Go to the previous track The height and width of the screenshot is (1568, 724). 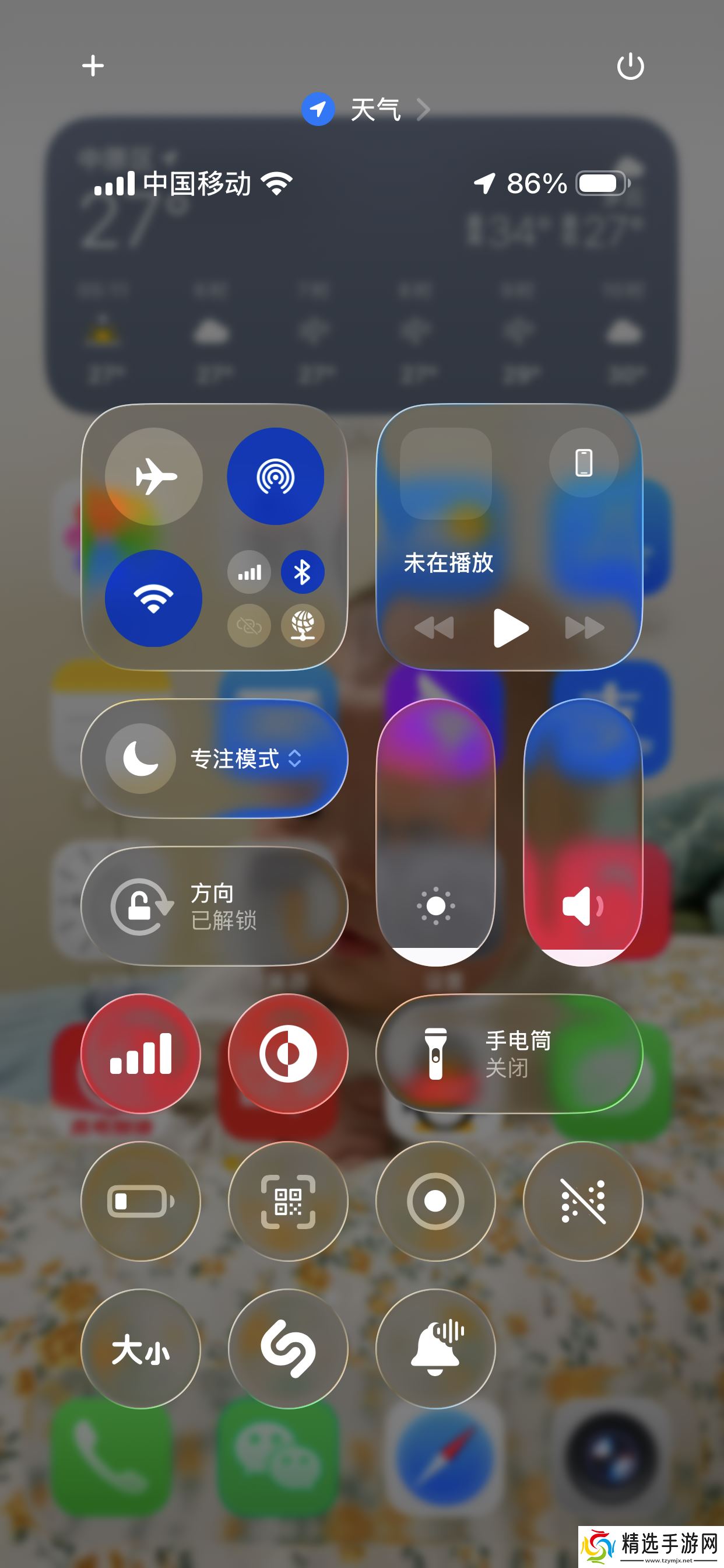pos(434,628)
